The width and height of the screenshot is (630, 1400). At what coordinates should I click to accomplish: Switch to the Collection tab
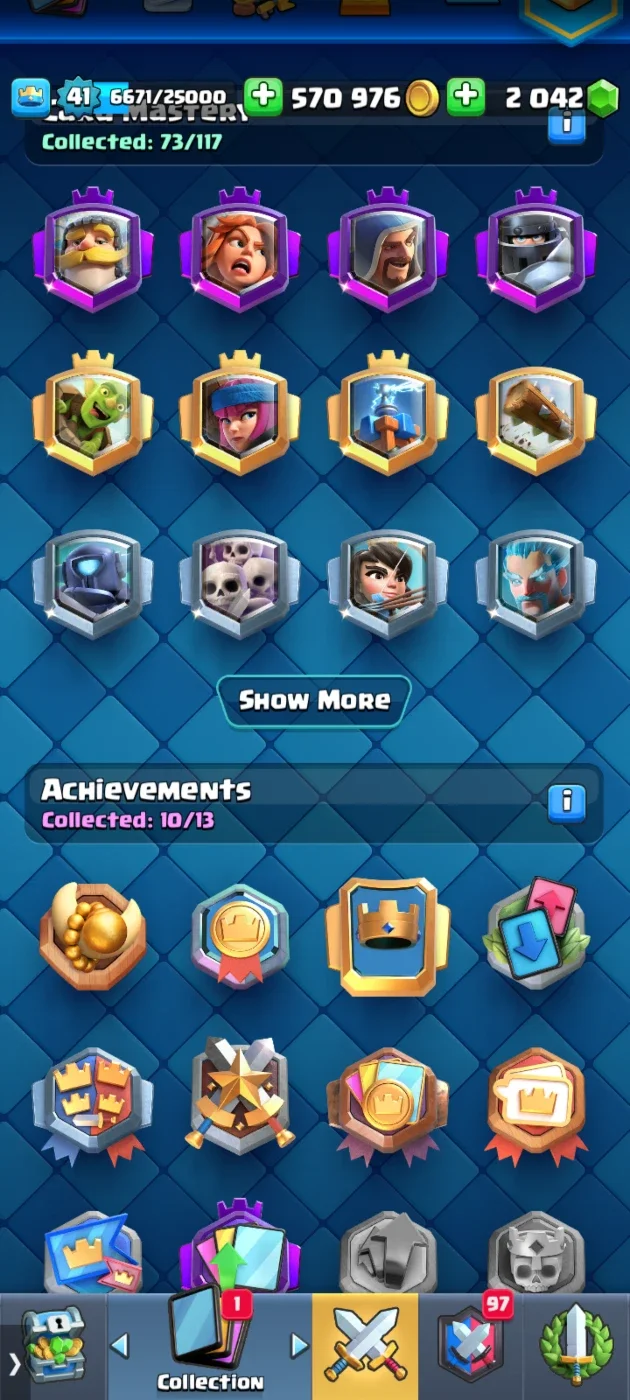(x=210, y=1346)
